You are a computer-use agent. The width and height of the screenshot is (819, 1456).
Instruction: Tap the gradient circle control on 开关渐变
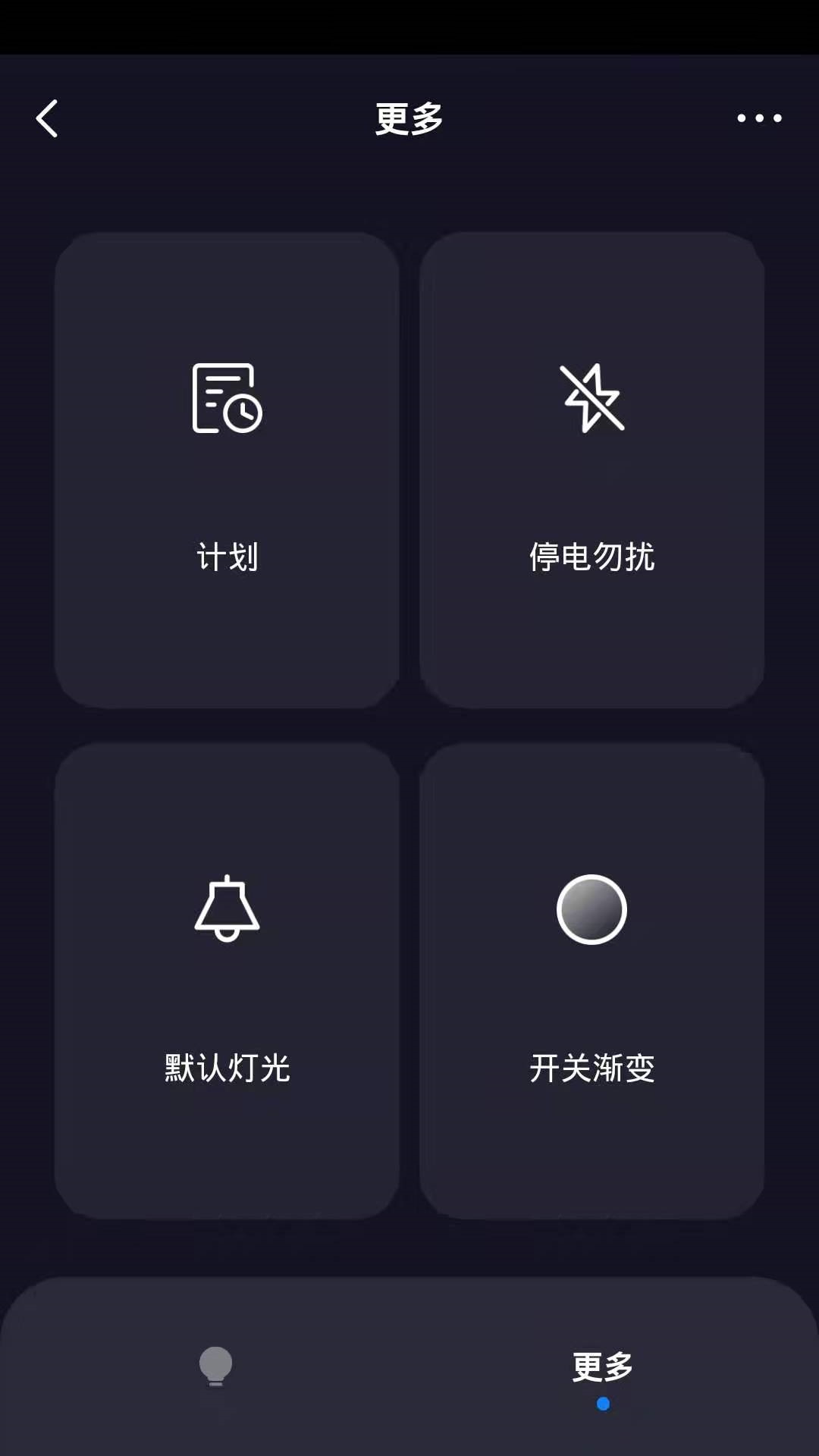[x=591, y=910]
